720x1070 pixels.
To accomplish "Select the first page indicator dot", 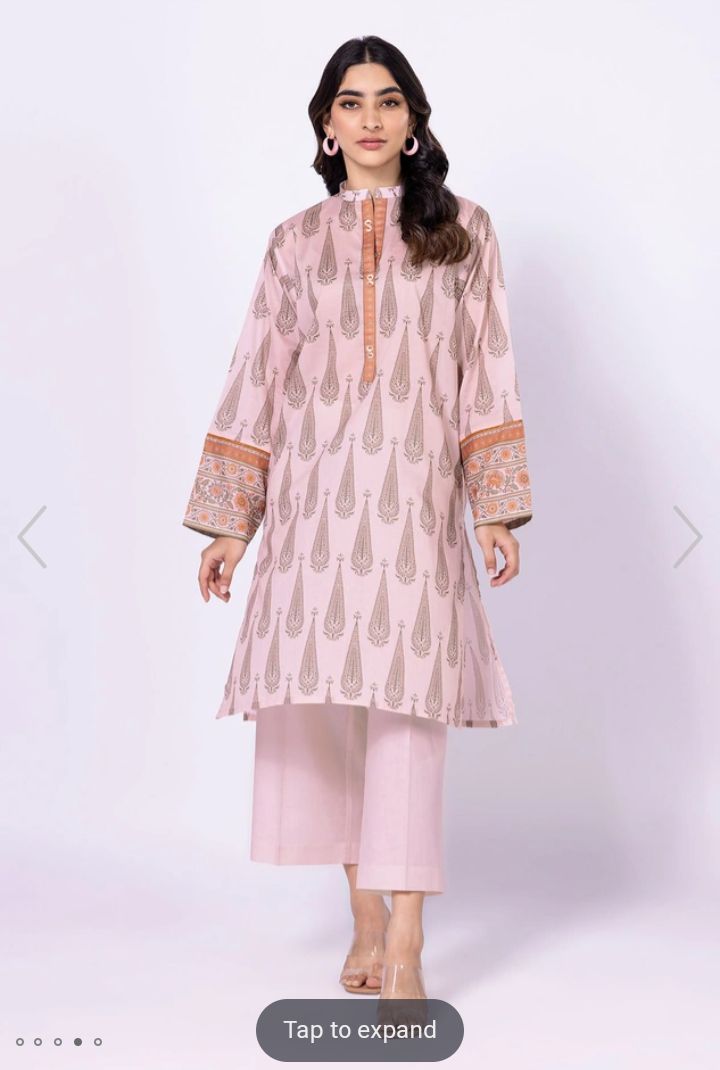I will [x=19, y=1042].
